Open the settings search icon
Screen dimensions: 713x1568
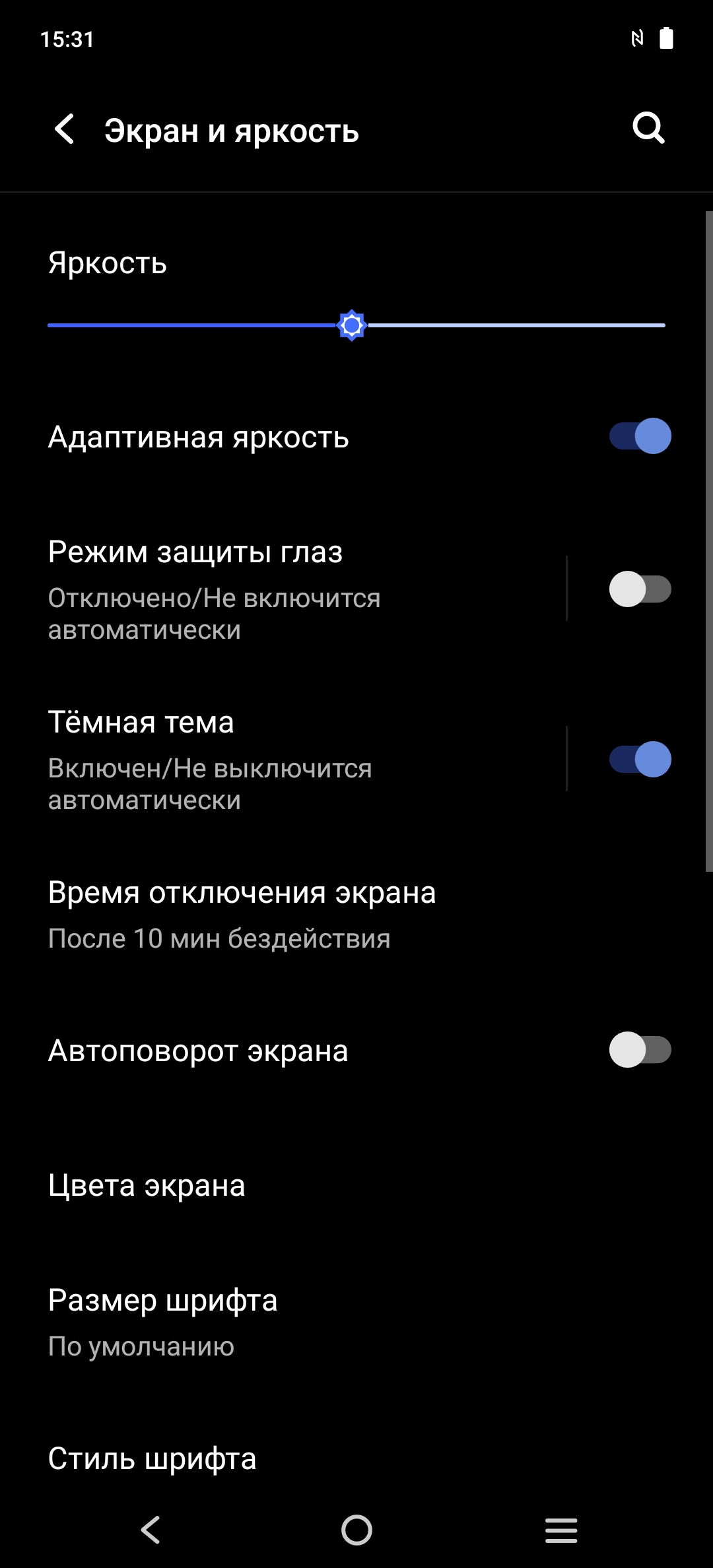pyautogui.click(x=648, y=128)
